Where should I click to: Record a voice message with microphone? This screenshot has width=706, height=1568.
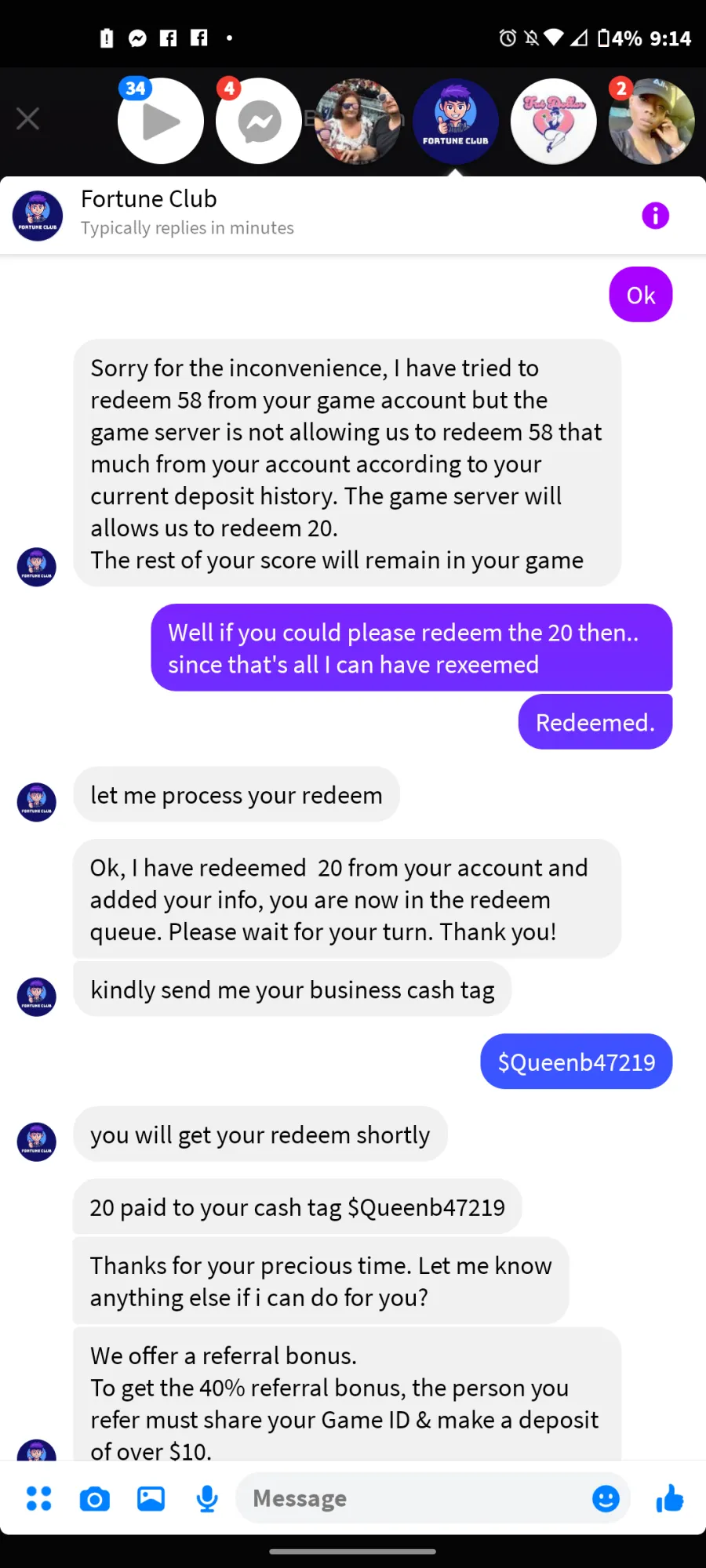tap(207, 1499)
